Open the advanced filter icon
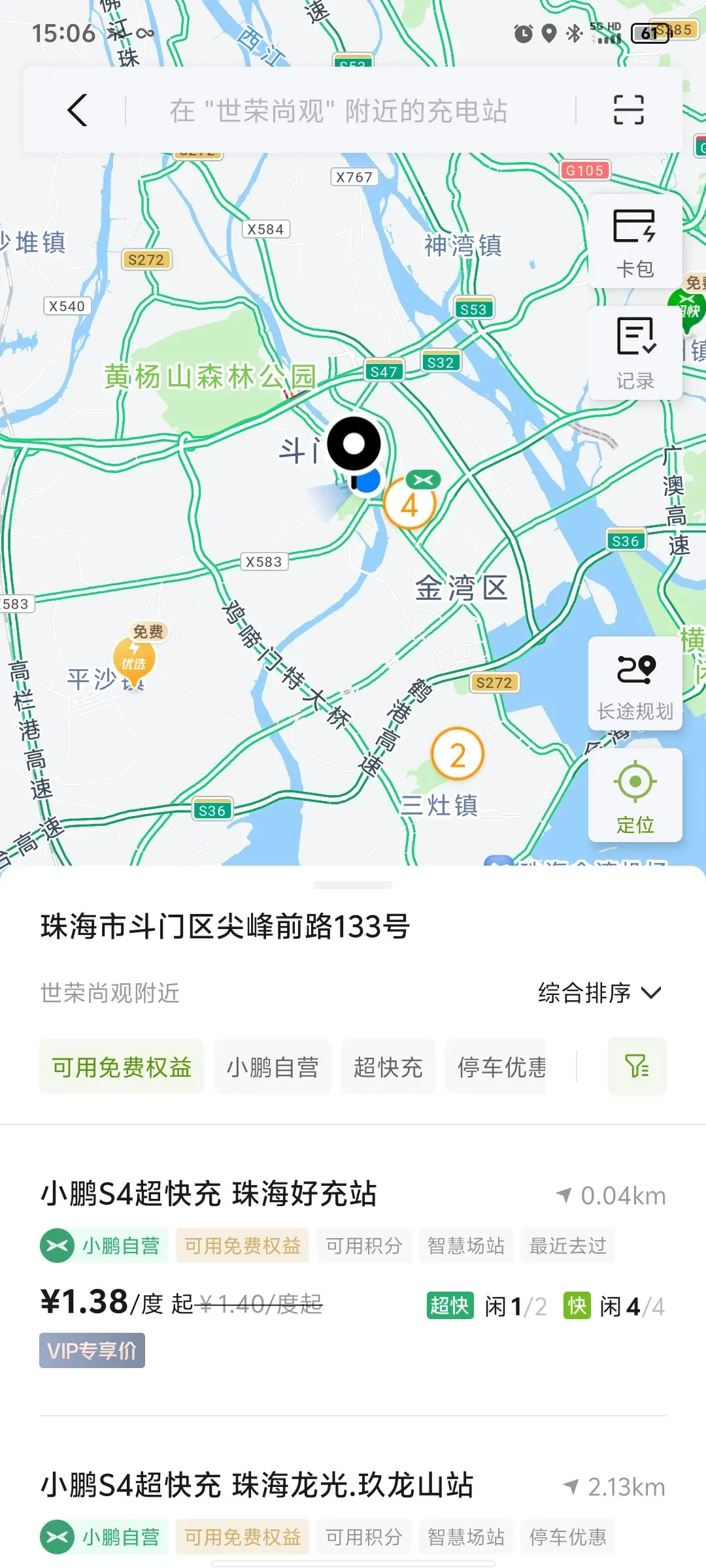 (637, 1066)
